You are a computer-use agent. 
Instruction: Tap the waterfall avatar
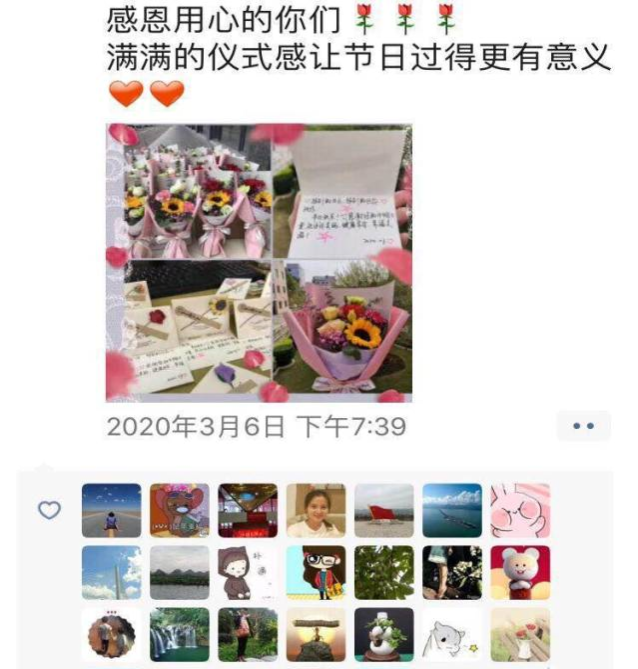click(179, 634)
